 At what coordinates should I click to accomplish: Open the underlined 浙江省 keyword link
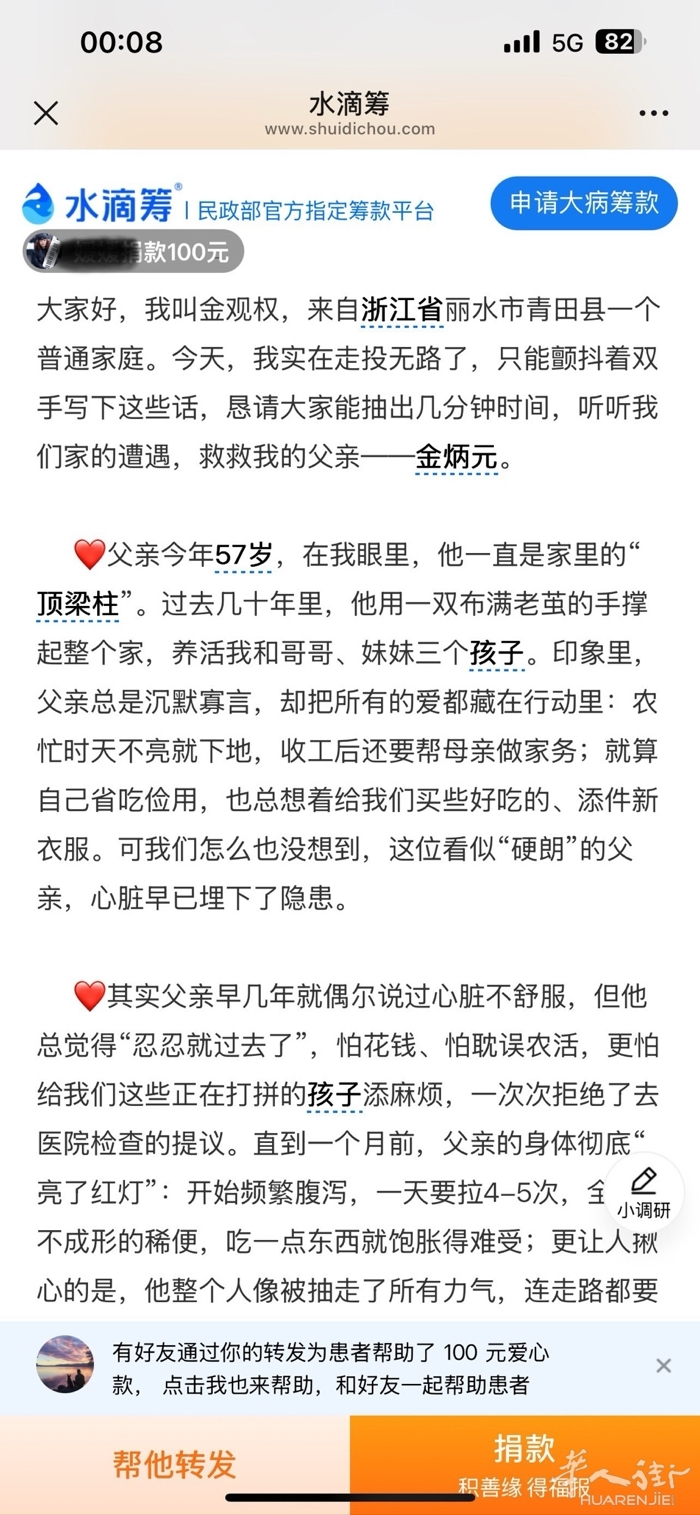click(401, 310)
